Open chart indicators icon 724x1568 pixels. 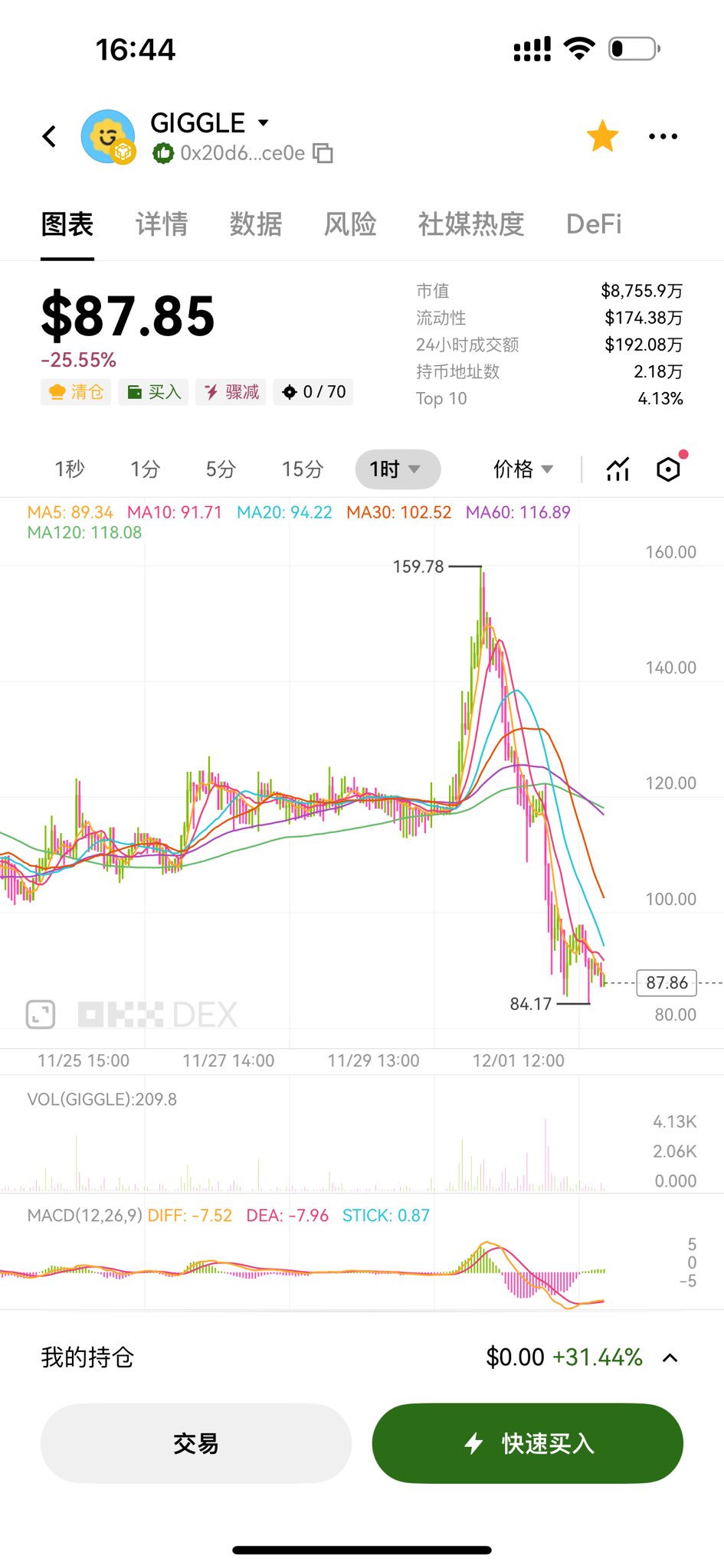[x=618, y=469]
